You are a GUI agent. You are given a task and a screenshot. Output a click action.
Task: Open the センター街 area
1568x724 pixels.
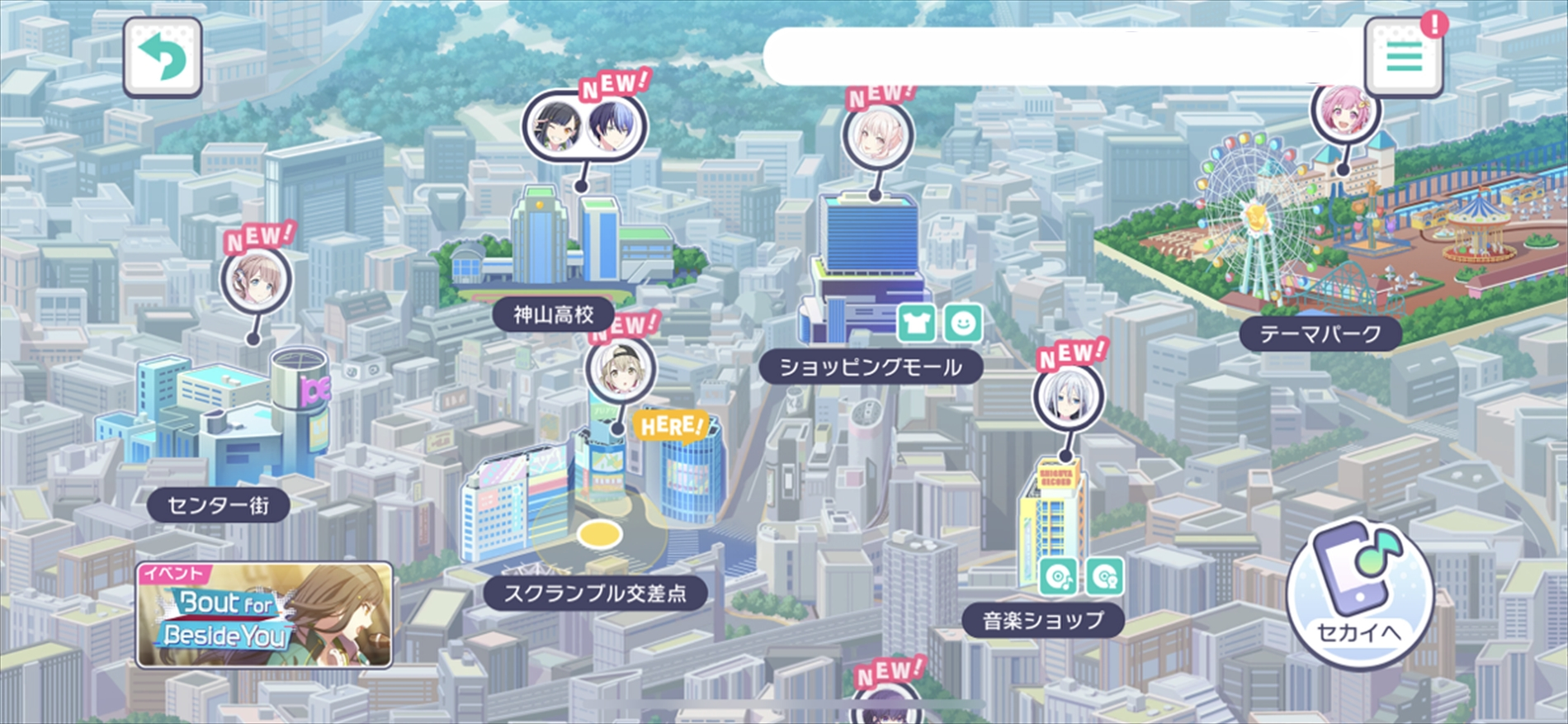click(x=218, y=504)
